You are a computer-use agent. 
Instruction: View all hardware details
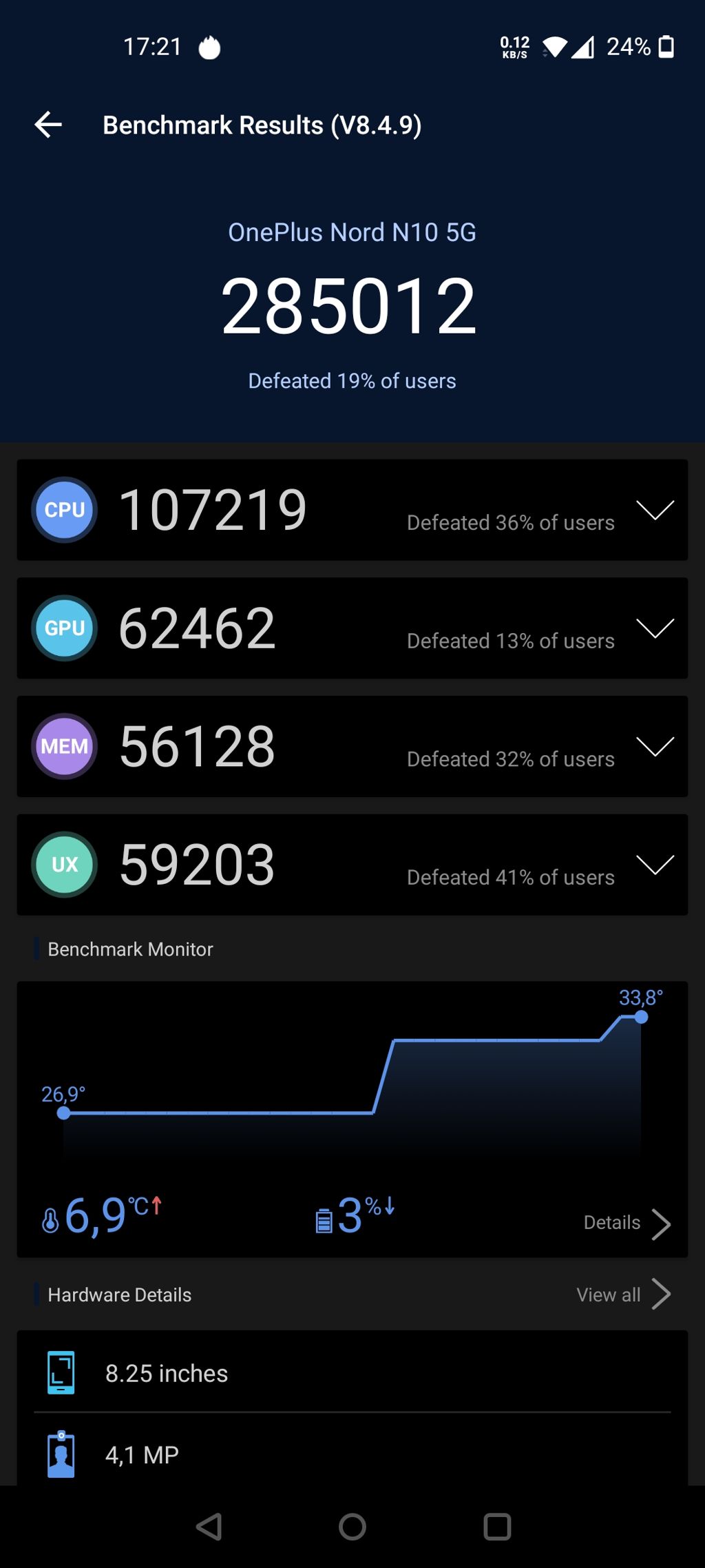point(623,1294)
